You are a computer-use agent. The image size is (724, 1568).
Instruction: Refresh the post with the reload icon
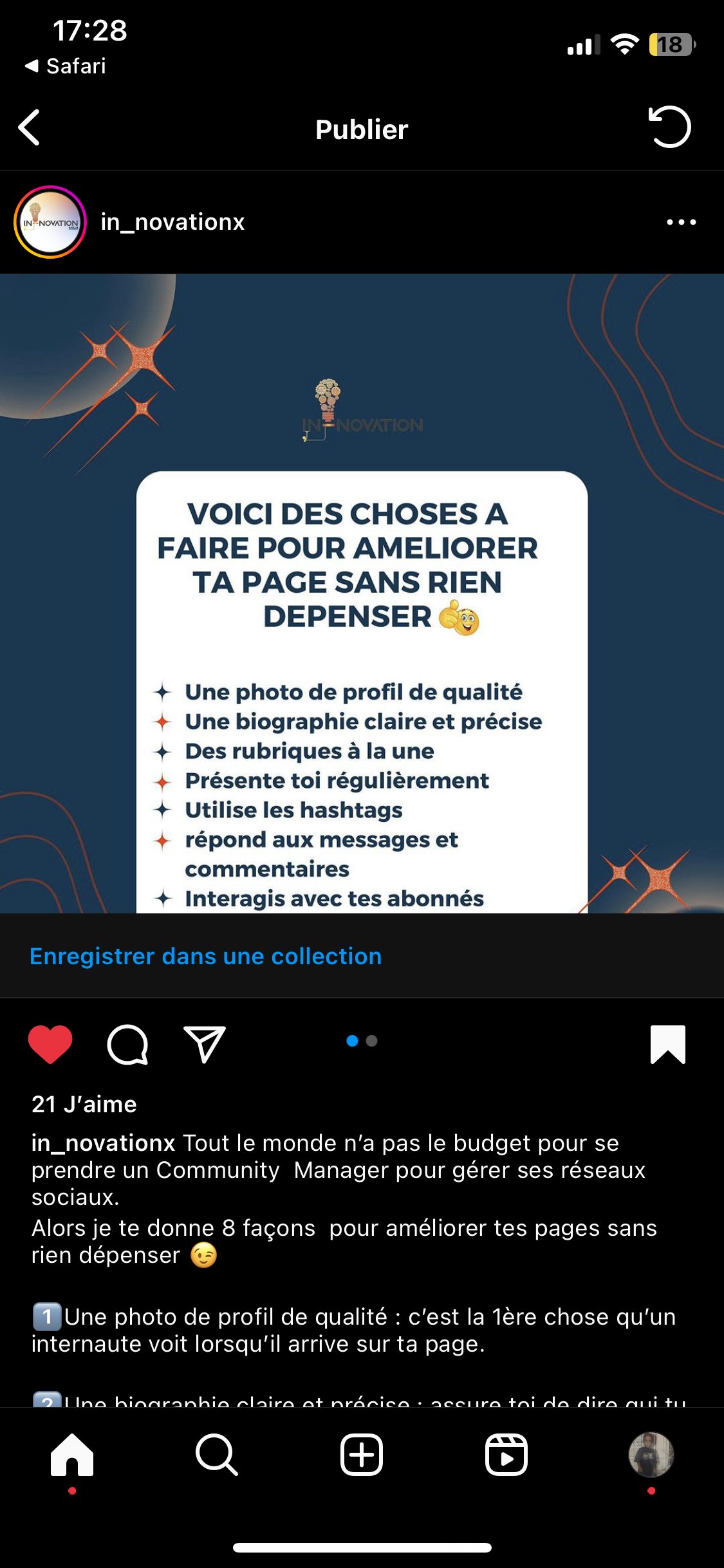click(x=669, y=127)
